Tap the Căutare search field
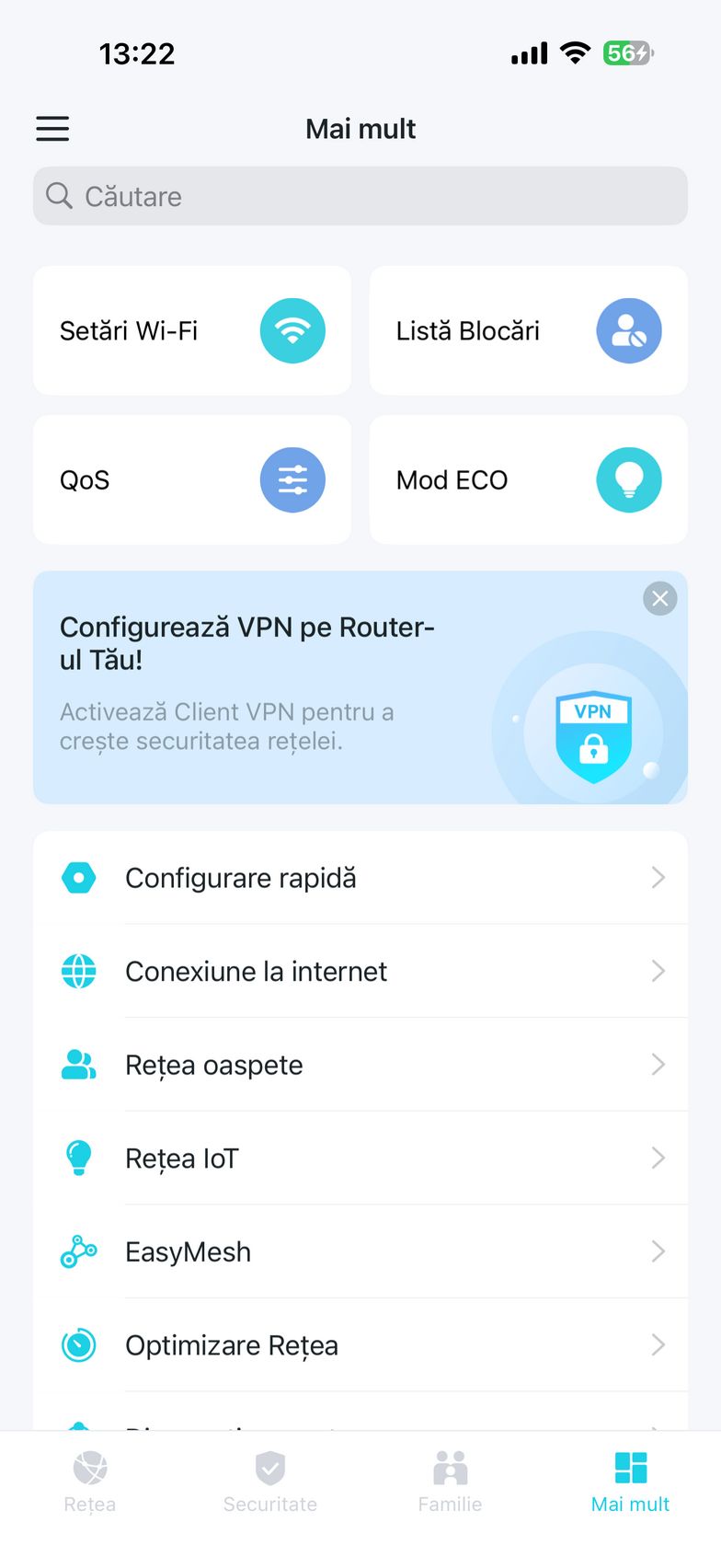Image resolution: width=721 pixels, height=1568 pixels. [360, 196]
